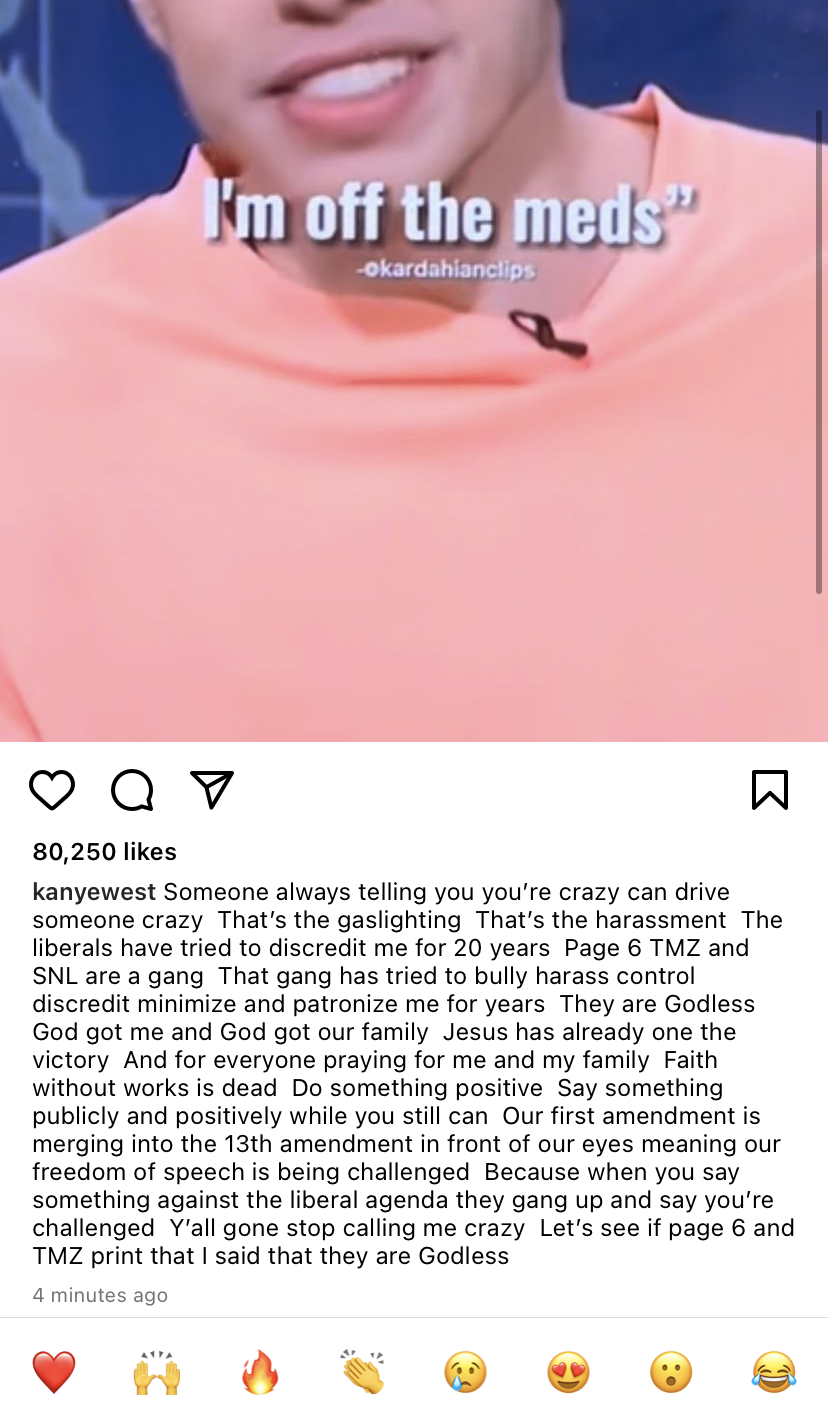View the list of 80,250 likes
The image size is (828, 1419).
[104, 852]
